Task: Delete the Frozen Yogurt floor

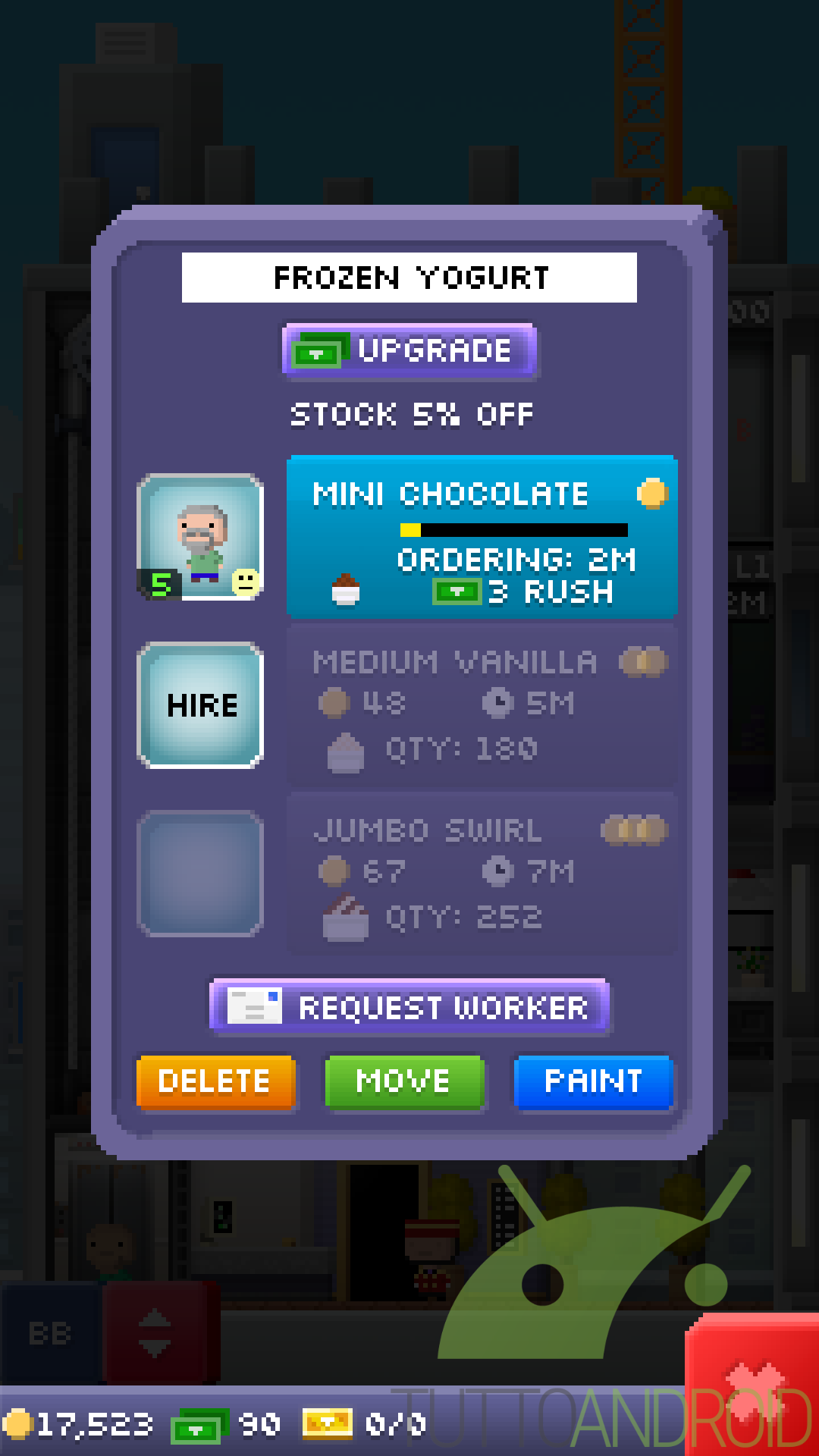Action: coord(215,1082)
